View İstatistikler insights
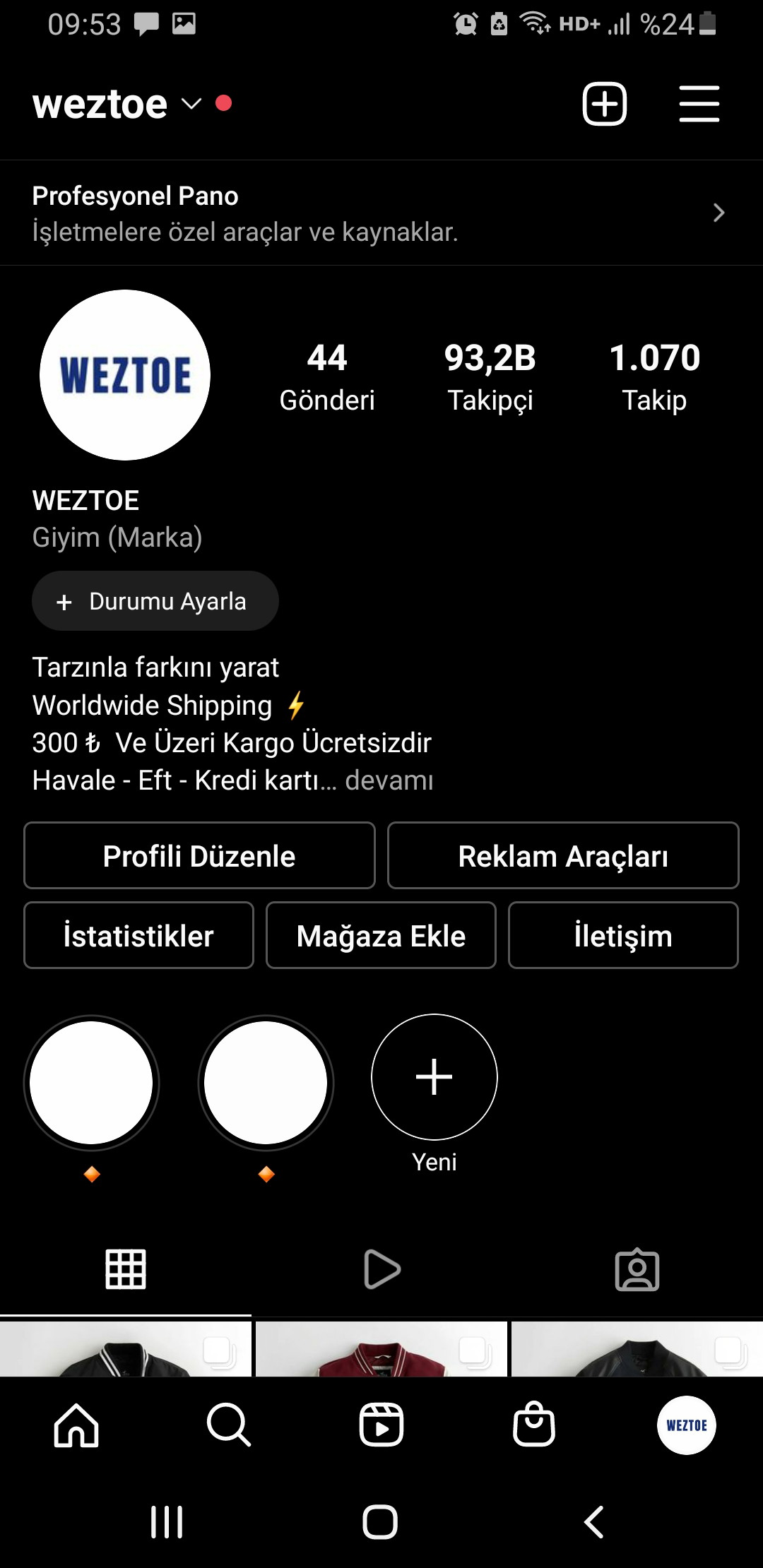763x1568 pixels. 138,935
